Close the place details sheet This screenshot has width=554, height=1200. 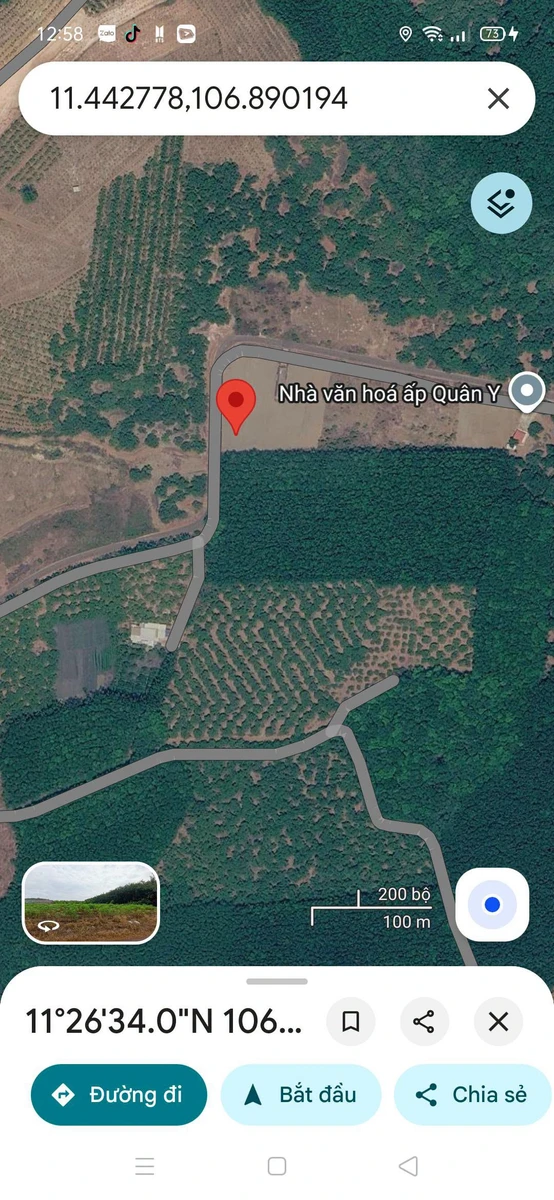click(x=499, y=1021)
